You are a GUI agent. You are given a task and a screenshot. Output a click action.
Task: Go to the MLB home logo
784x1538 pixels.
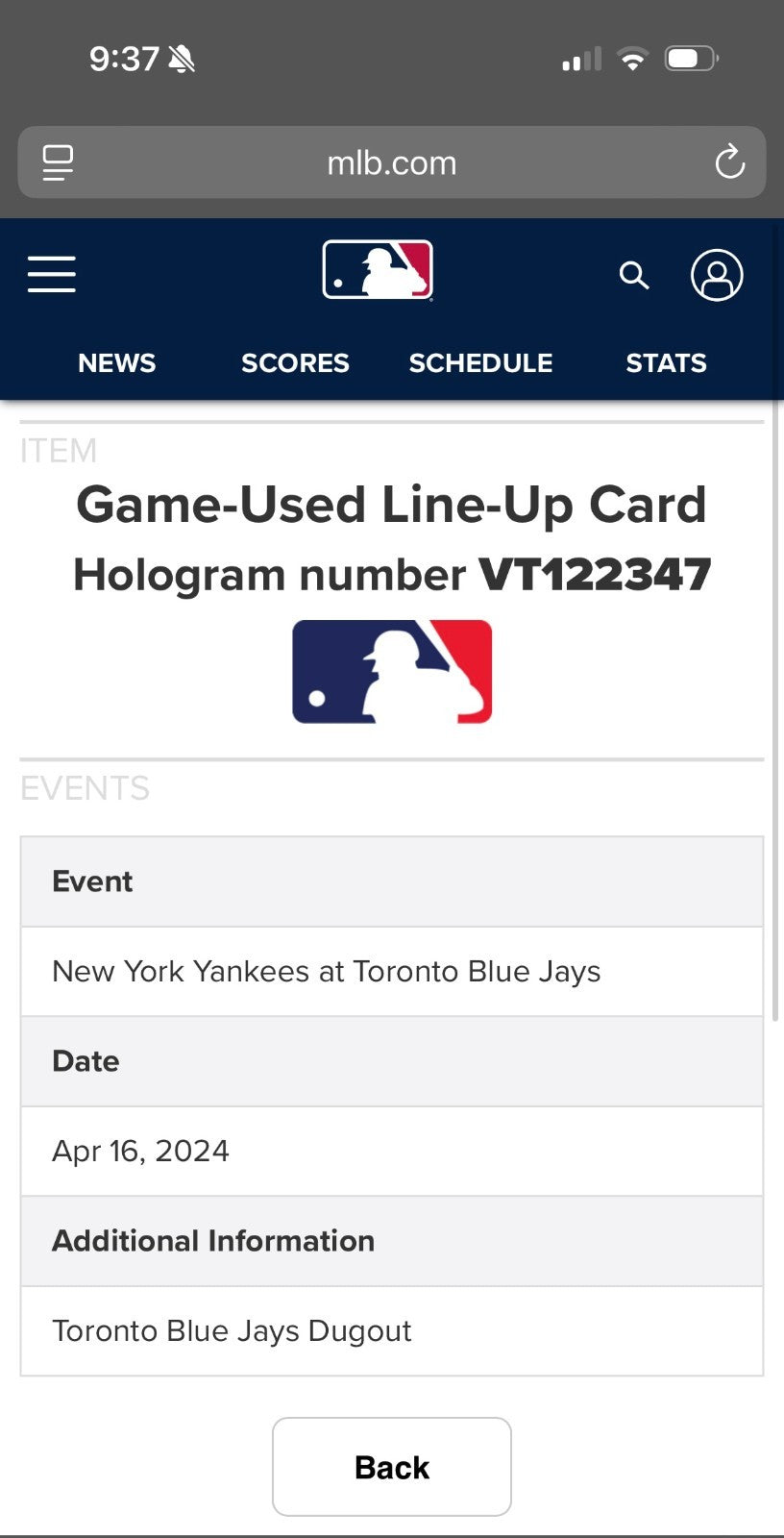point(378,270)
